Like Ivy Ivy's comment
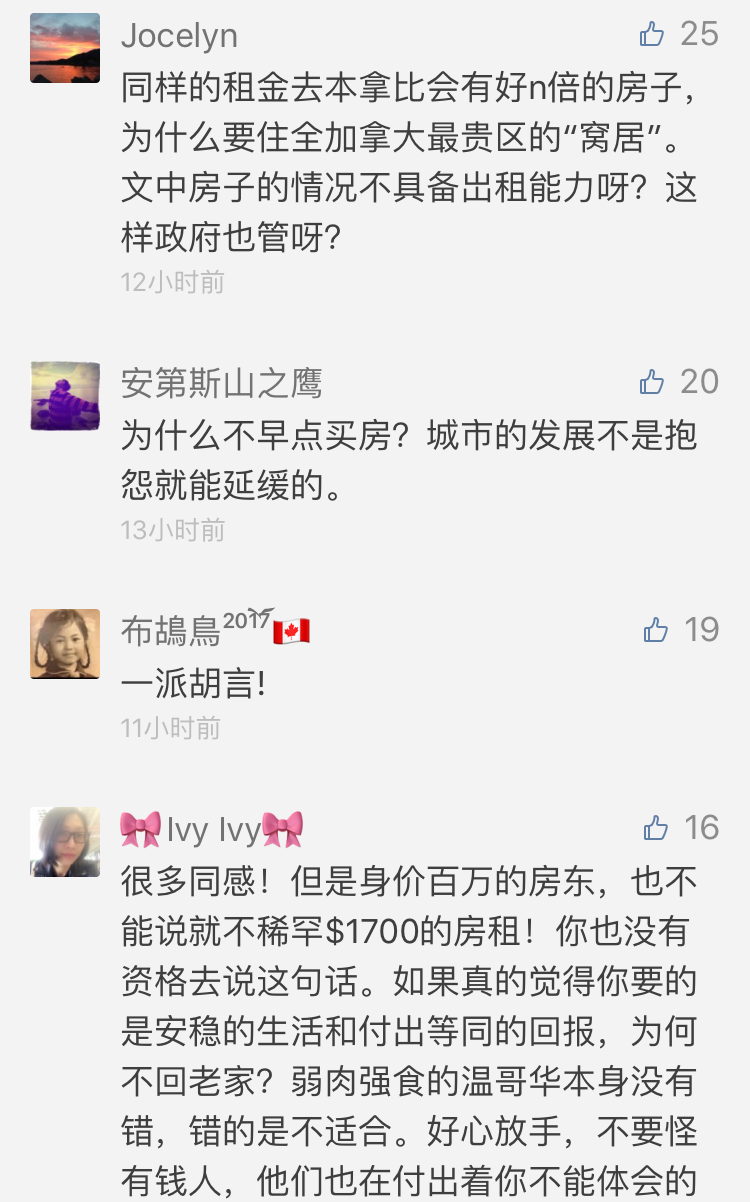The width and height of the screenshot is (750, 1202). (x=656, y=827)
